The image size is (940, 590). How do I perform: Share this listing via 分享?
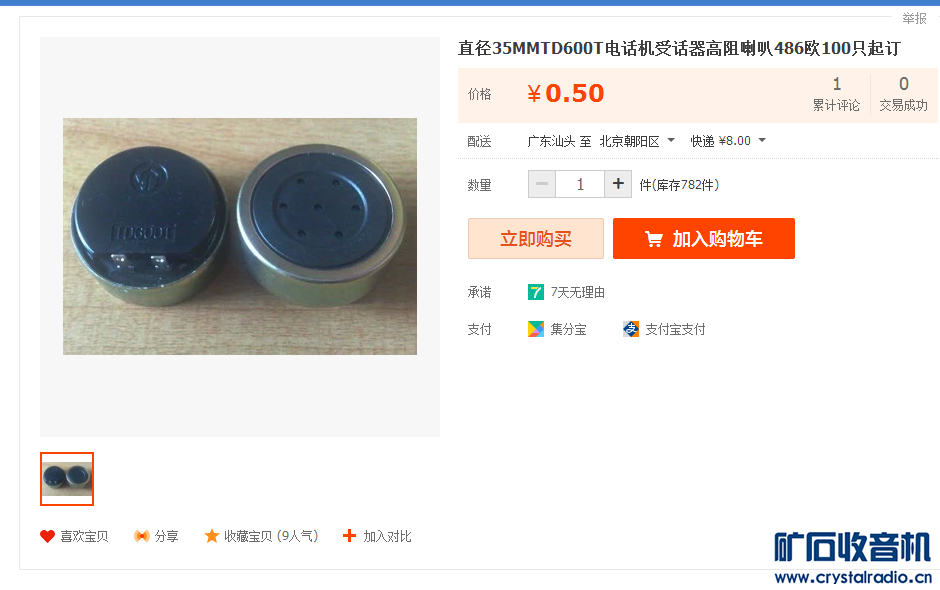click(156, 536)
